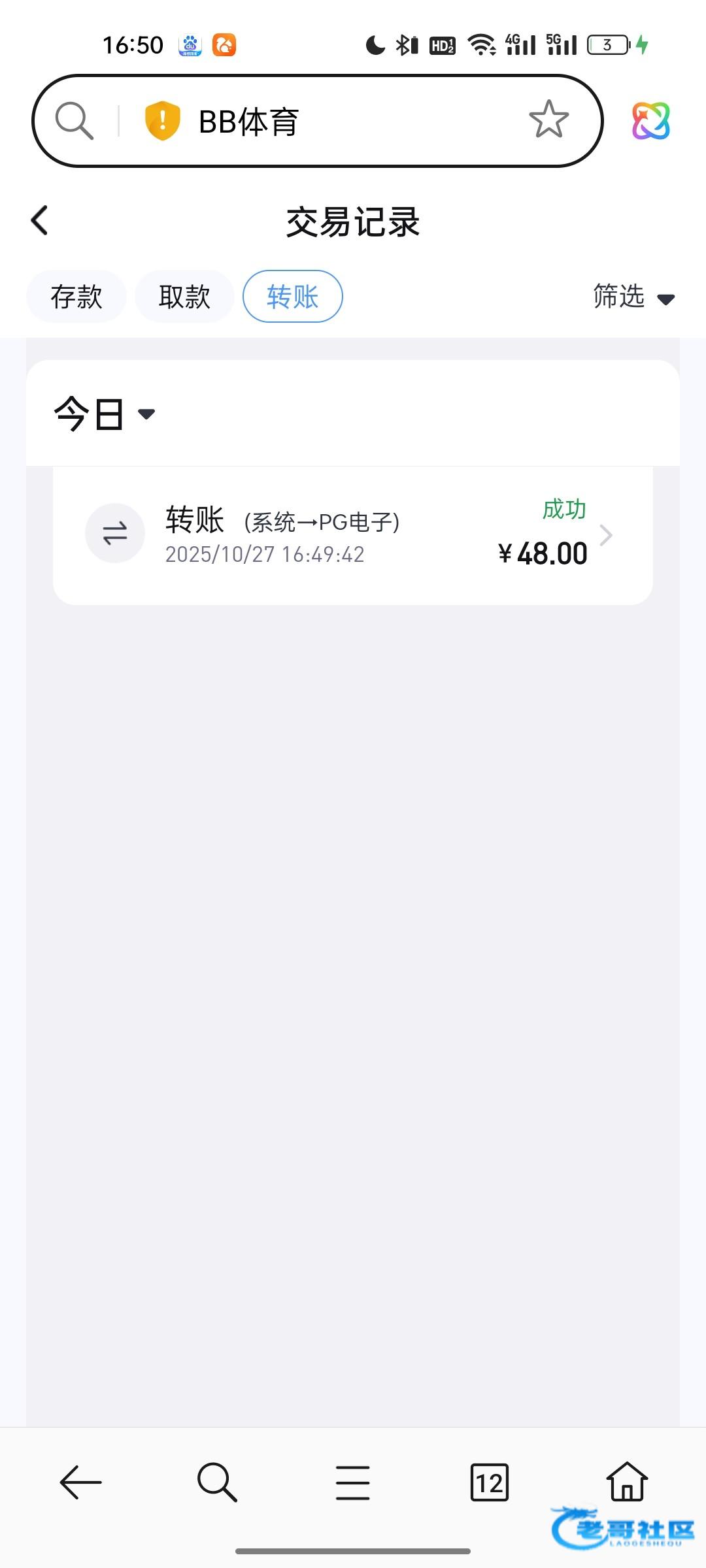Open the browser menu

coord(353,1482)
